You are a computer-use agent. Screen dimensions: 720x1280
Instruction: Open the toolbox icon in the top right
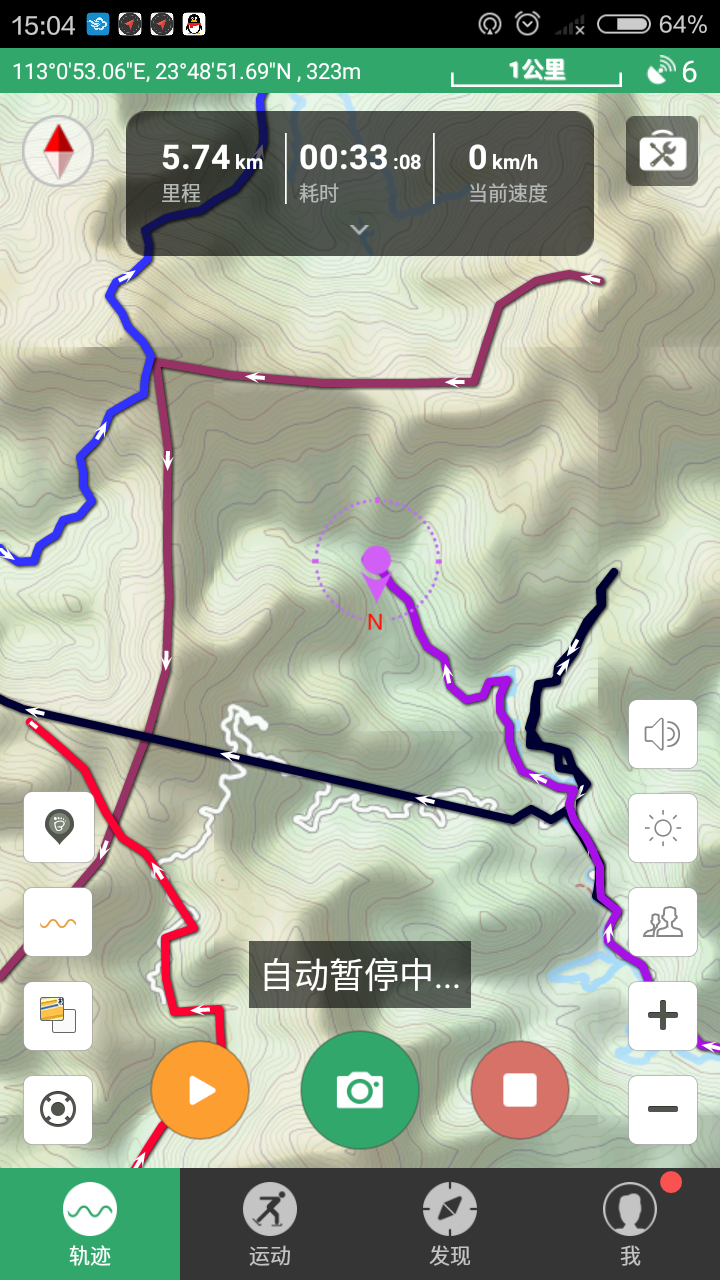click(x=661, y=151)
